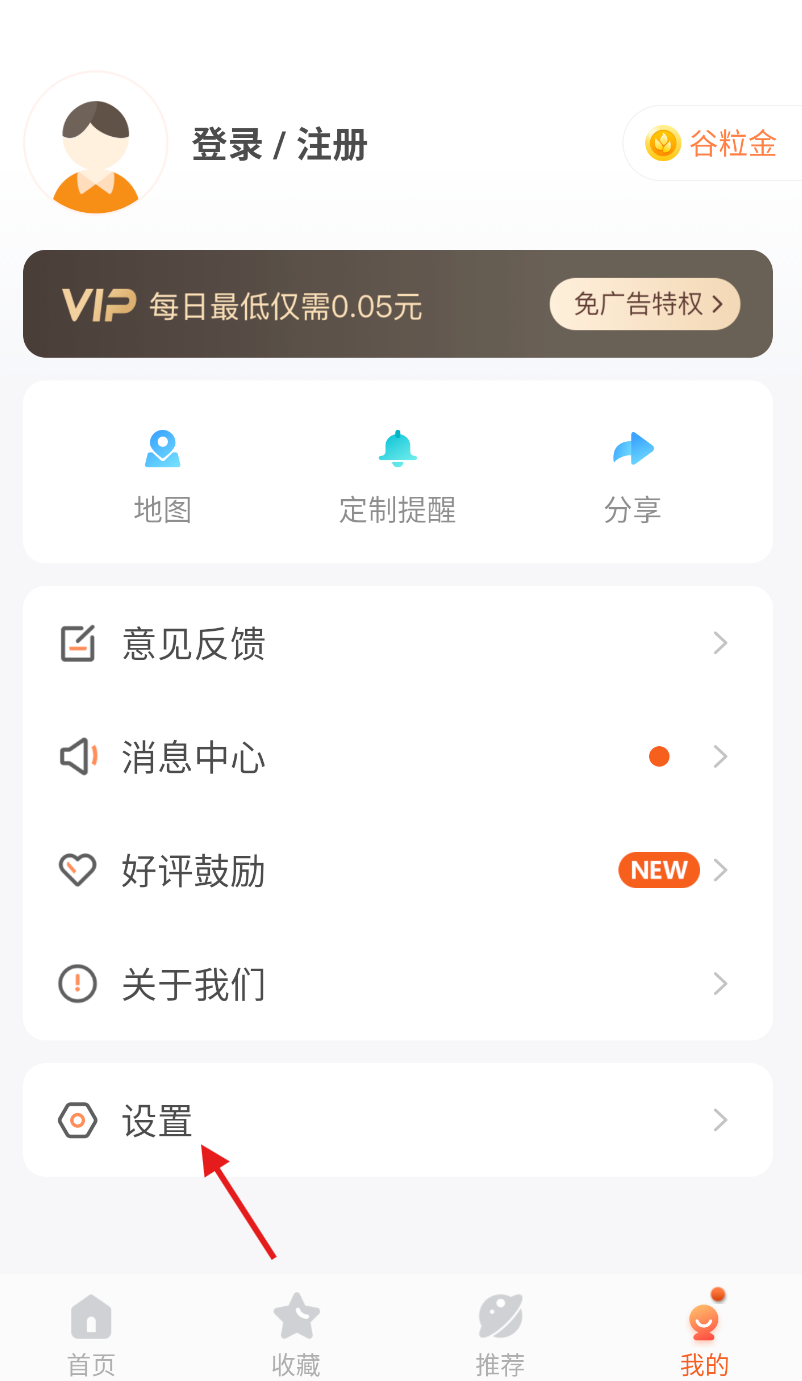Open 消息中心 message center
This screenshot has height=1381, width=802.
click(398, 757)
